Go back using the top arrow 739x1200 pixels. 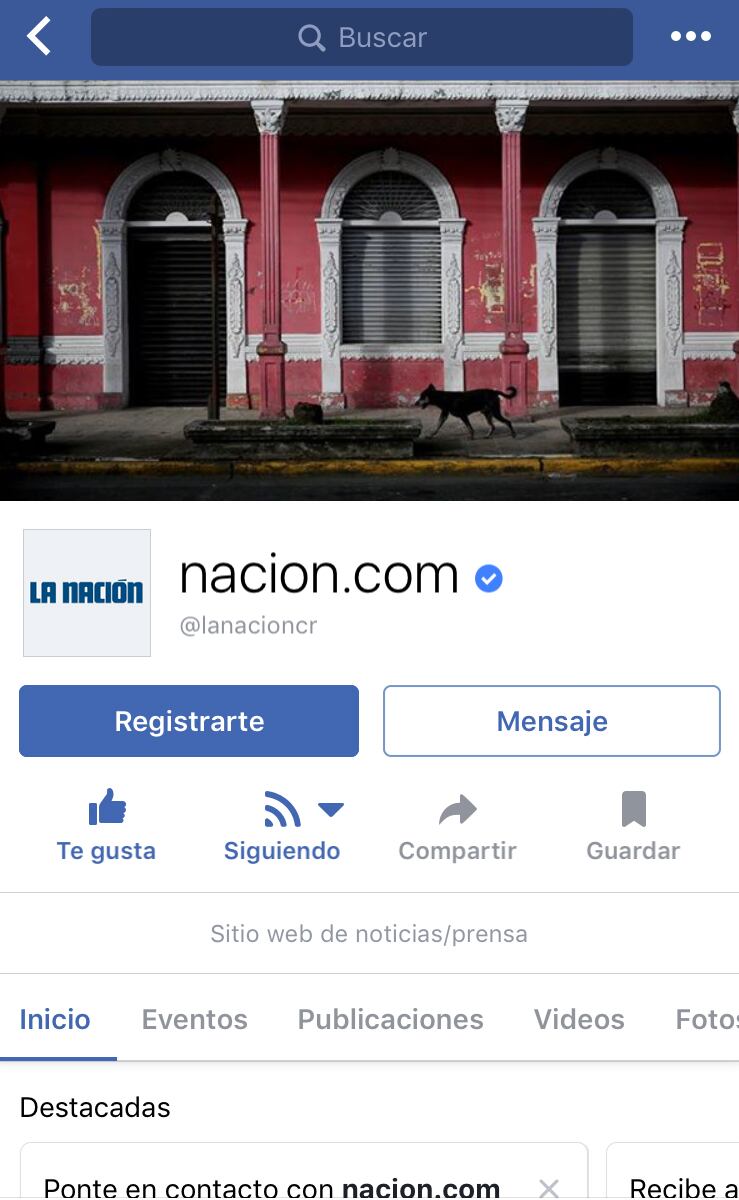coord(38,37)
